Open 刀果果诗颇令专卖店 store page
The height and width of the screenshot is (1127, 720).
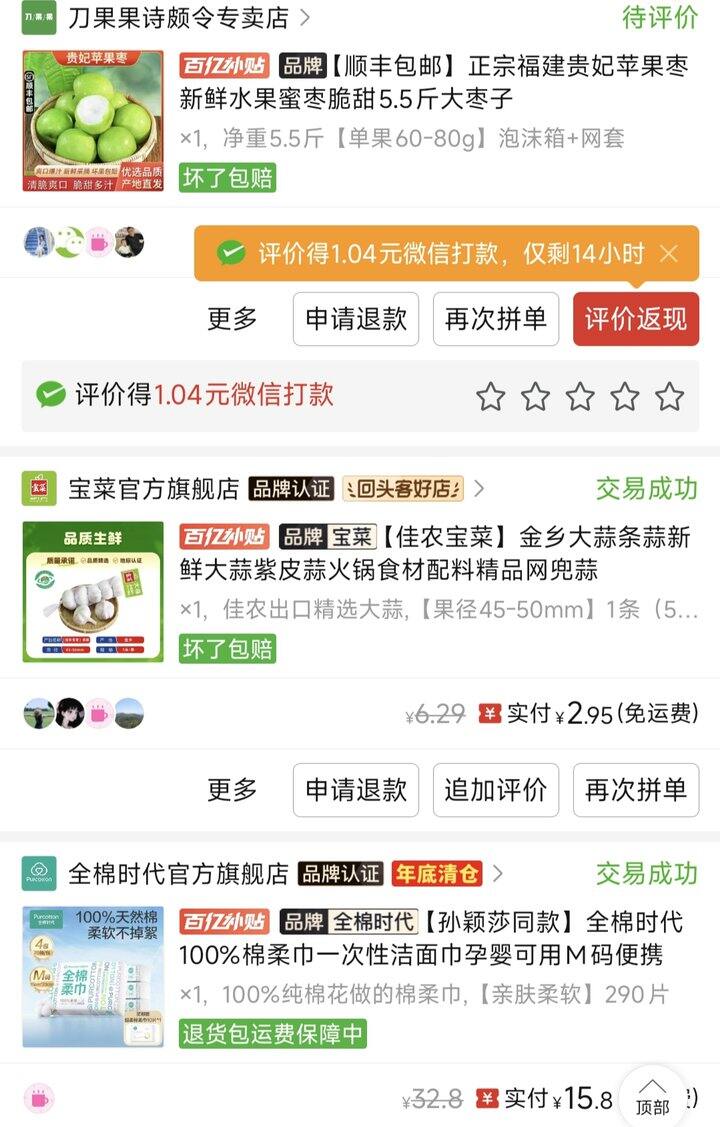point(178,17)
